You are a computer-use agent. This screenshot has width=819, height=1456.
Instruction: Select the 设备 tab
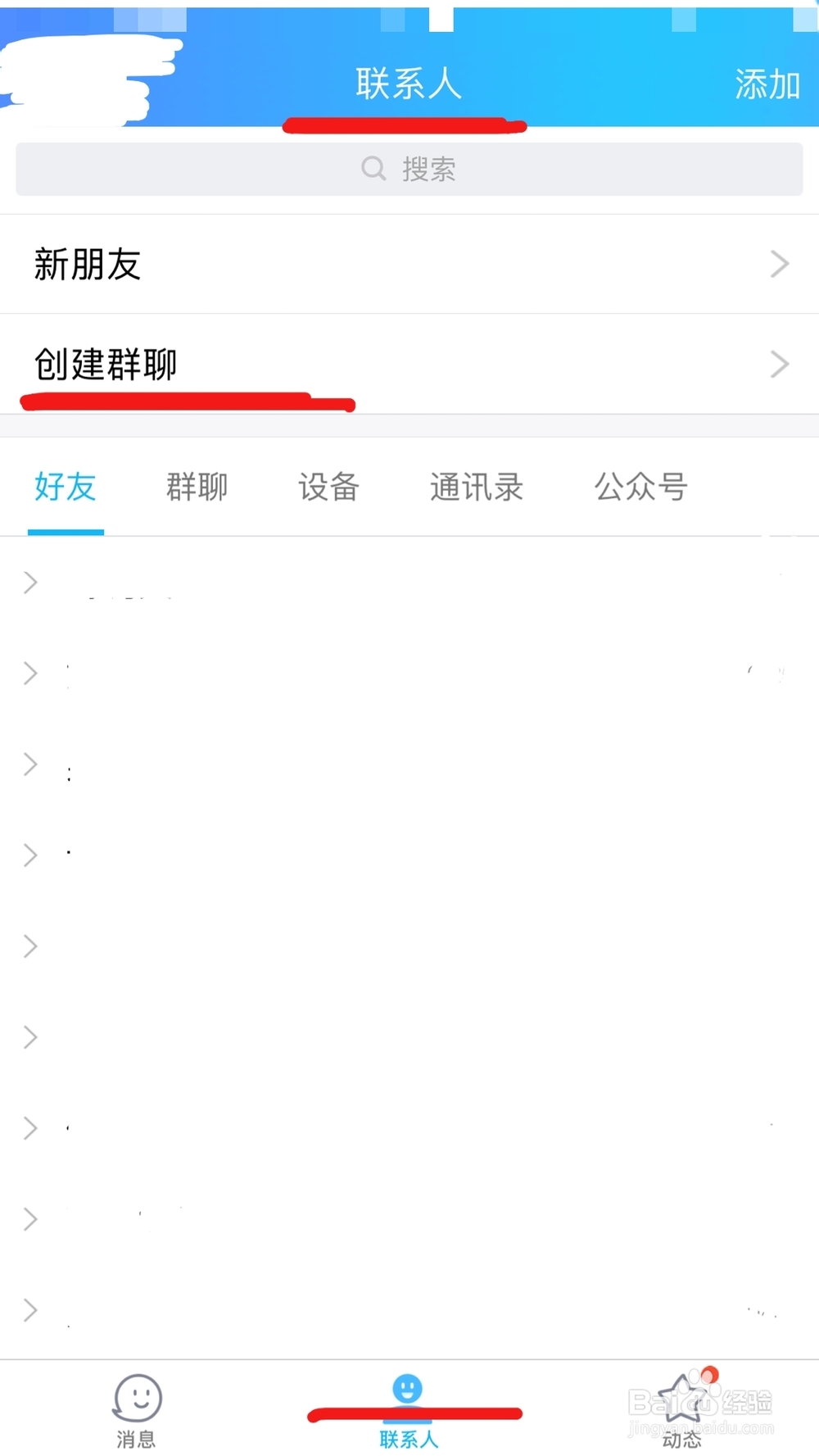[x=328, y=487]
